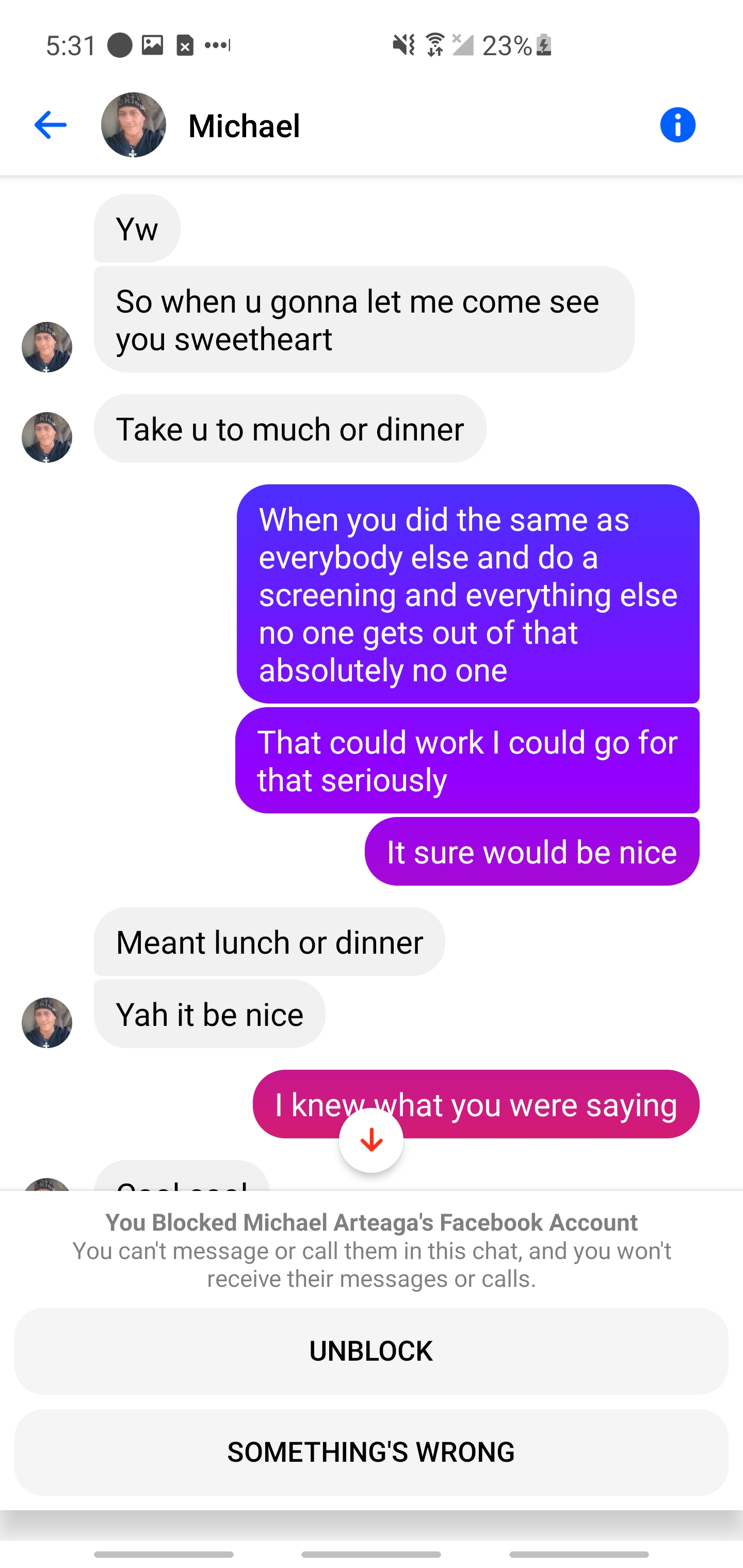Report that something's wrong
Screen dimensions: 743x1568
(371, 1452)
